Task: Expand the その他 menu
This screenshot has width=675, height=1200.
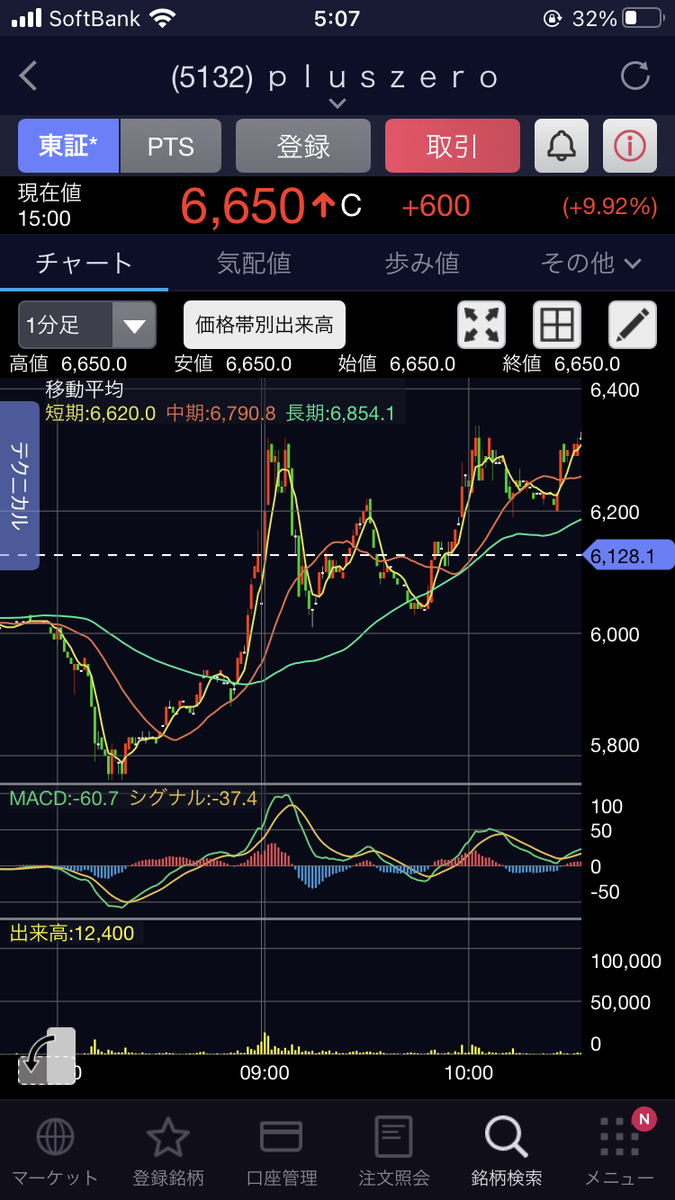Action: click(591, 263)
